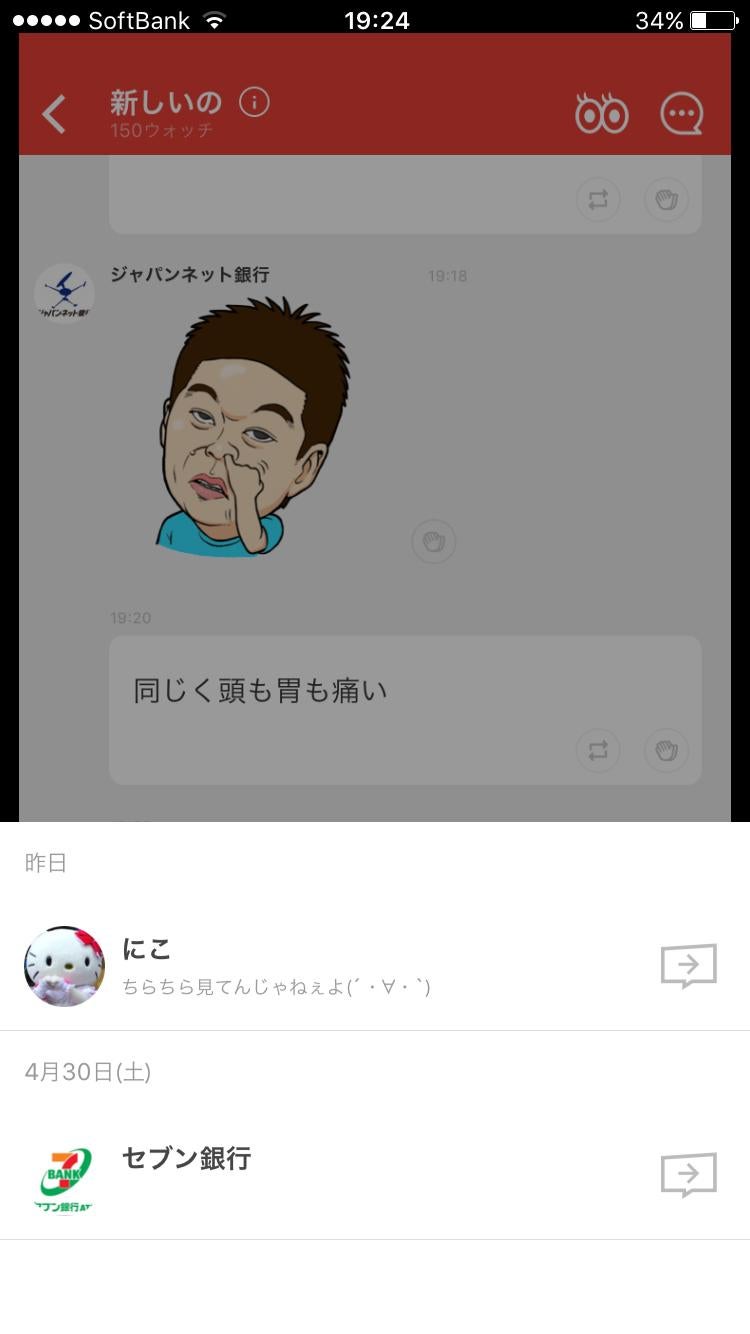Tap the 34% battery indicator
Image resolution: width=750 pixels, height=1334 pixels.
pos(658,18)
